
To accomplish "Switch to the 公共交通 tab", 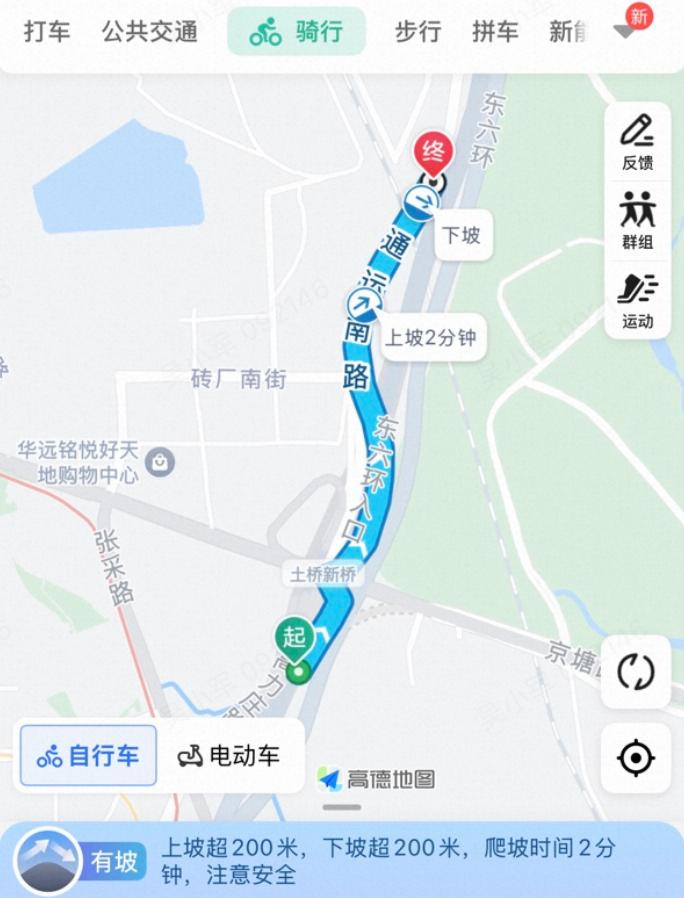I will click(149, 31).
